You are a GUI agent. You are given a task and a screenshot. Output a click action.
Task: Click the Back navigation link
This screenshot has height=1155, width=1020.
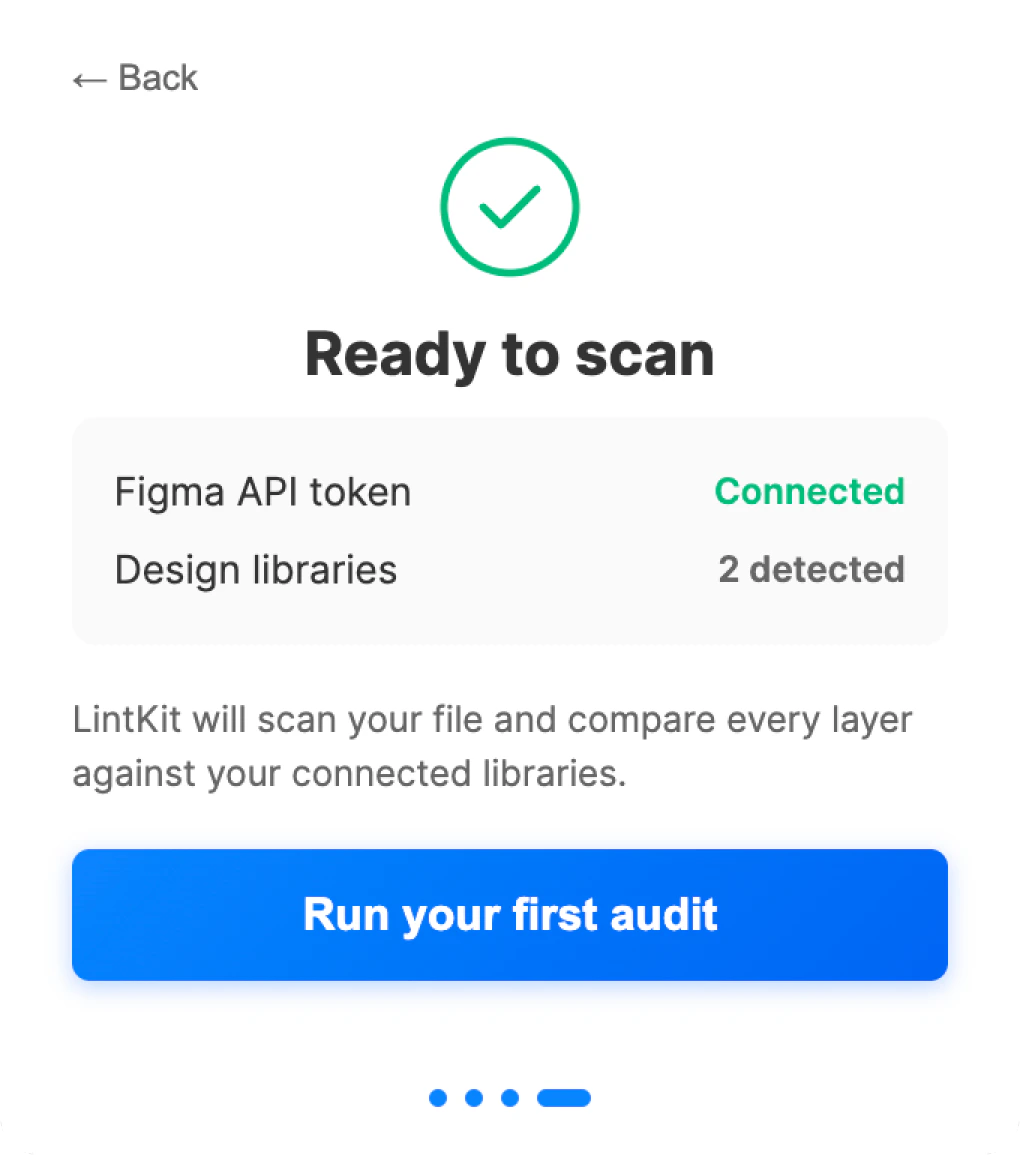[135, 78]
